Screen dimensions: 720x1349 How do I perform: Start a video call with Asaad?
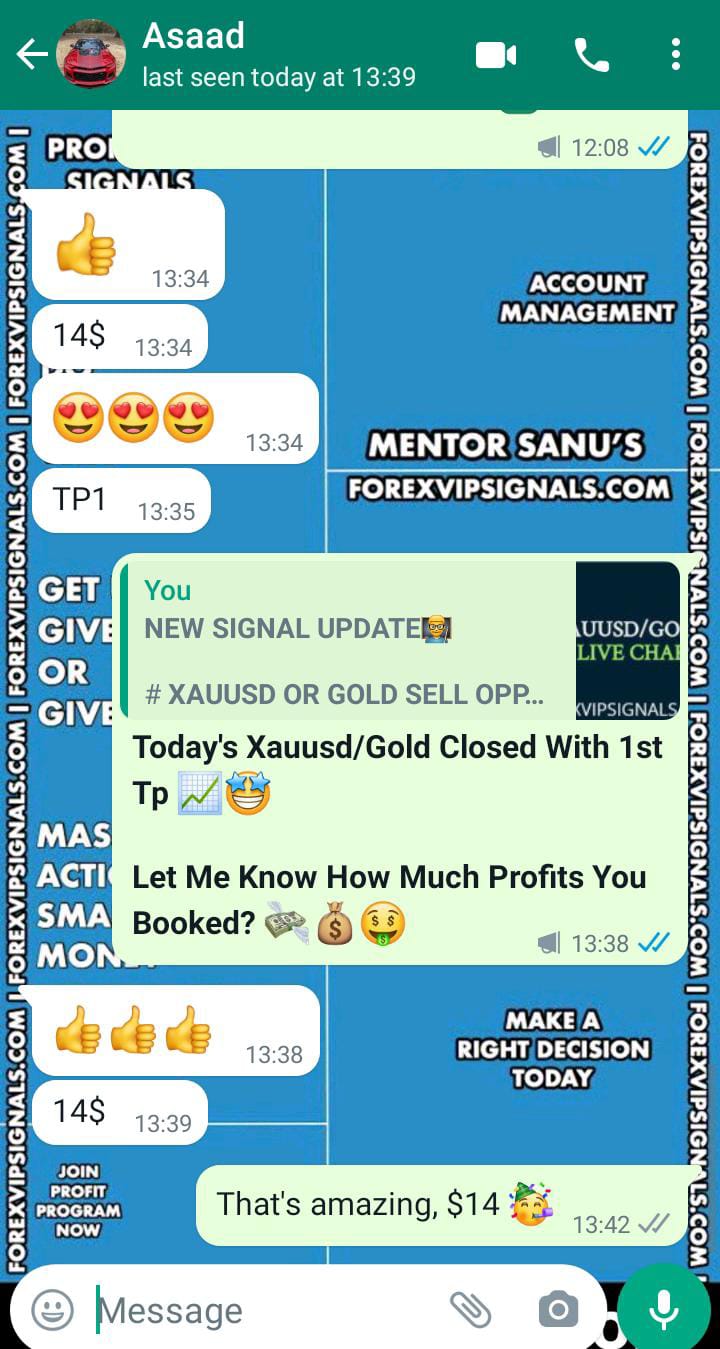[496, 55]
